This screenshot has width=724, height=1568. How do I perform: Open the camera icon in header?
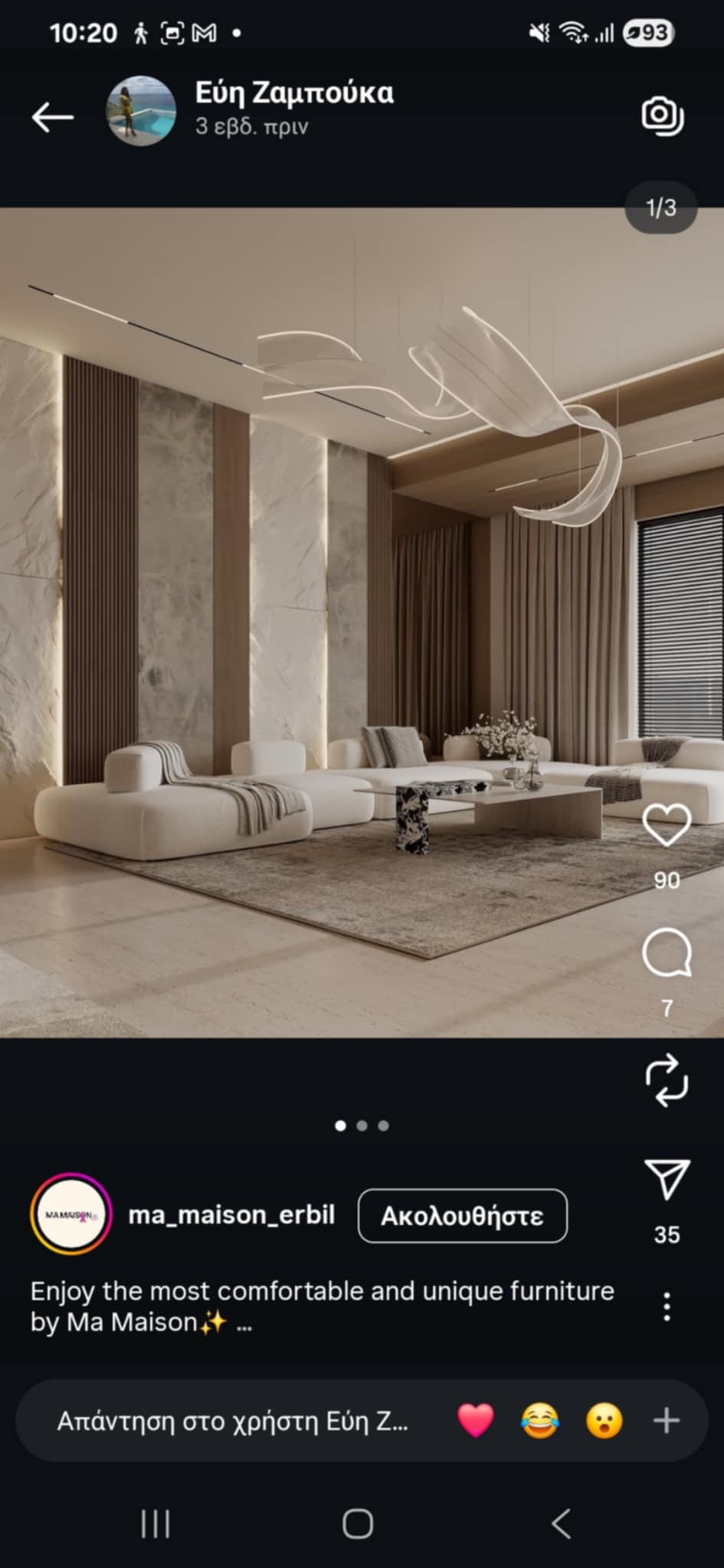click(x=662, y=116)
